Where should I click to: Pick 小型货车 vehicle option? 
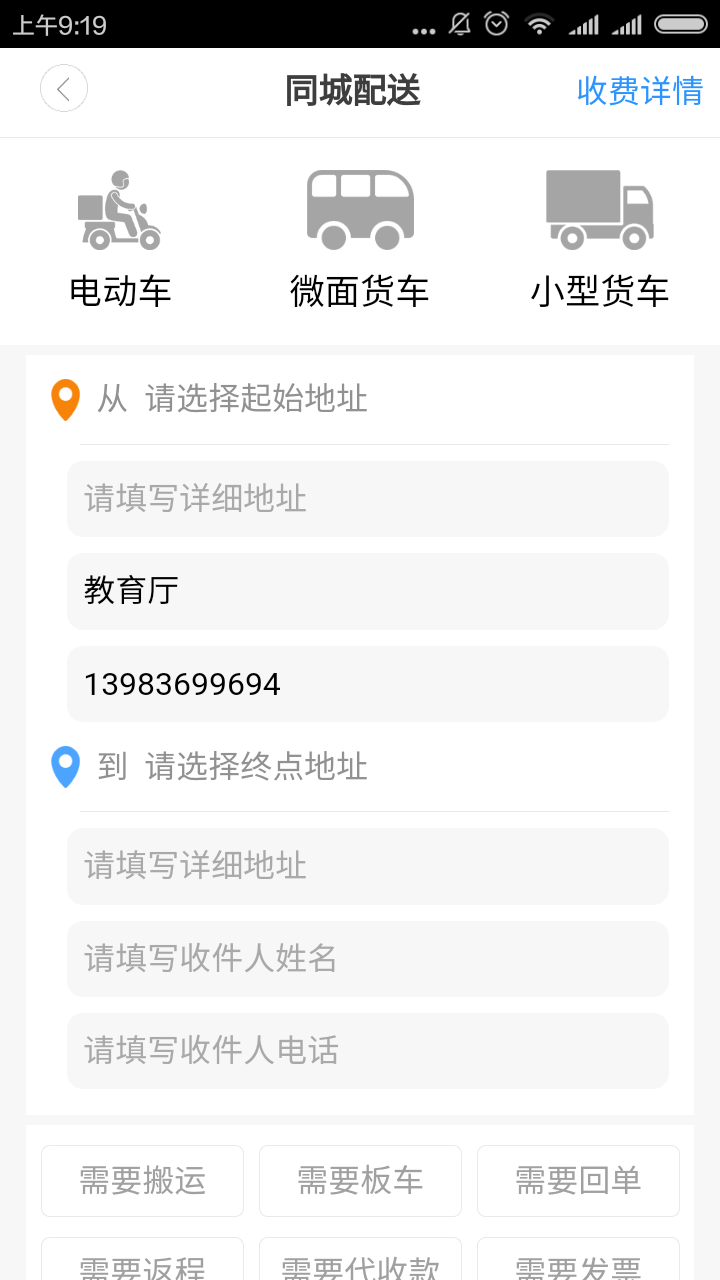(x=600, y=240)
